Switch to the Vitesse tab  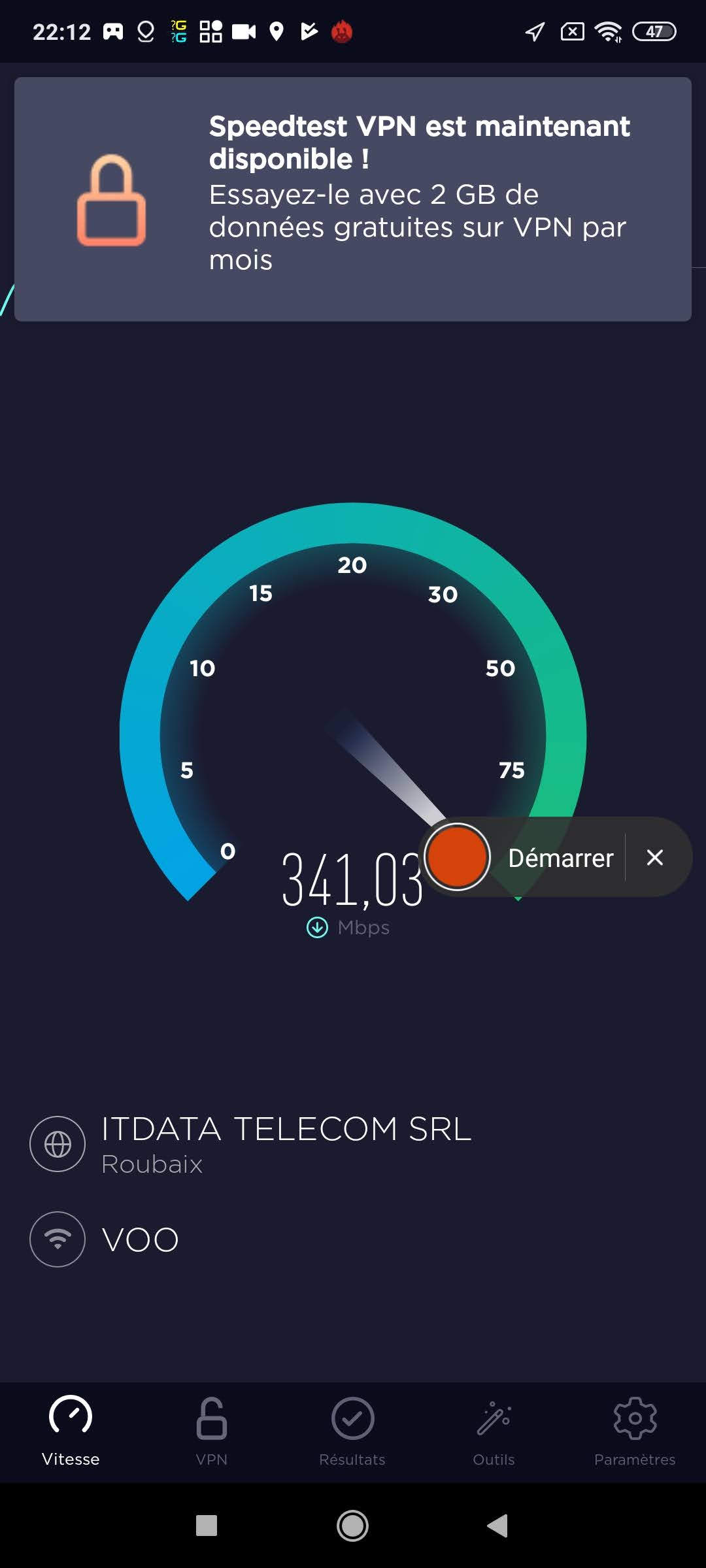pyautogui.click(x=71, y=1431)
